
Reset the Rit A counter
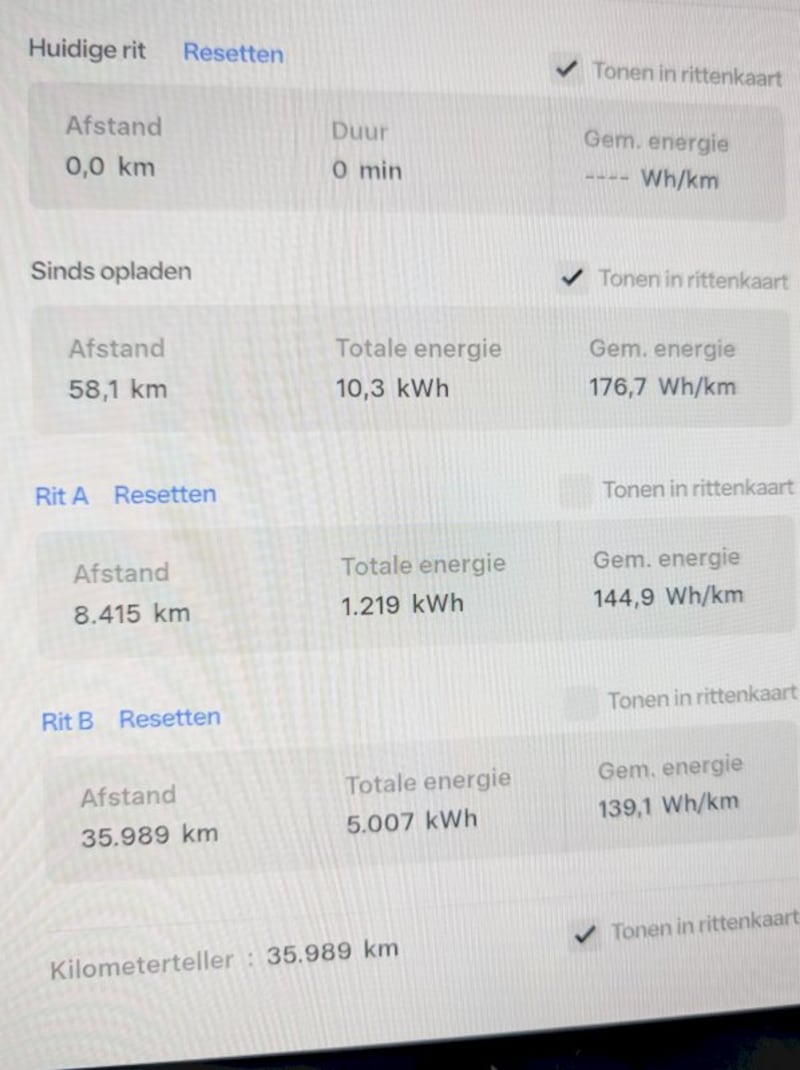coord(165,494)
